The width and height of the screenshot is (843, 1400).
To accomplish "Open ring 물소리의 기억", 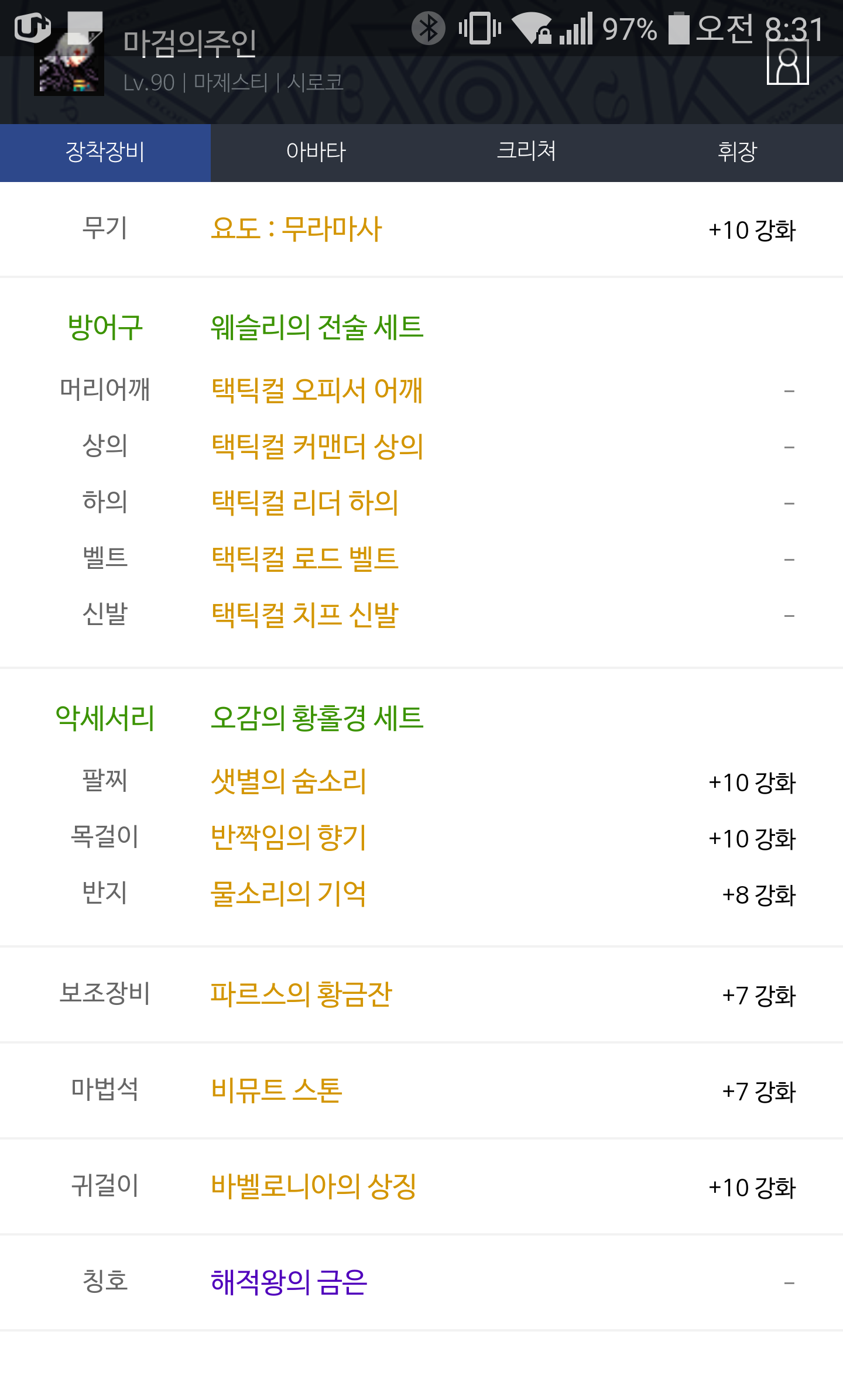I will (289, 893).
